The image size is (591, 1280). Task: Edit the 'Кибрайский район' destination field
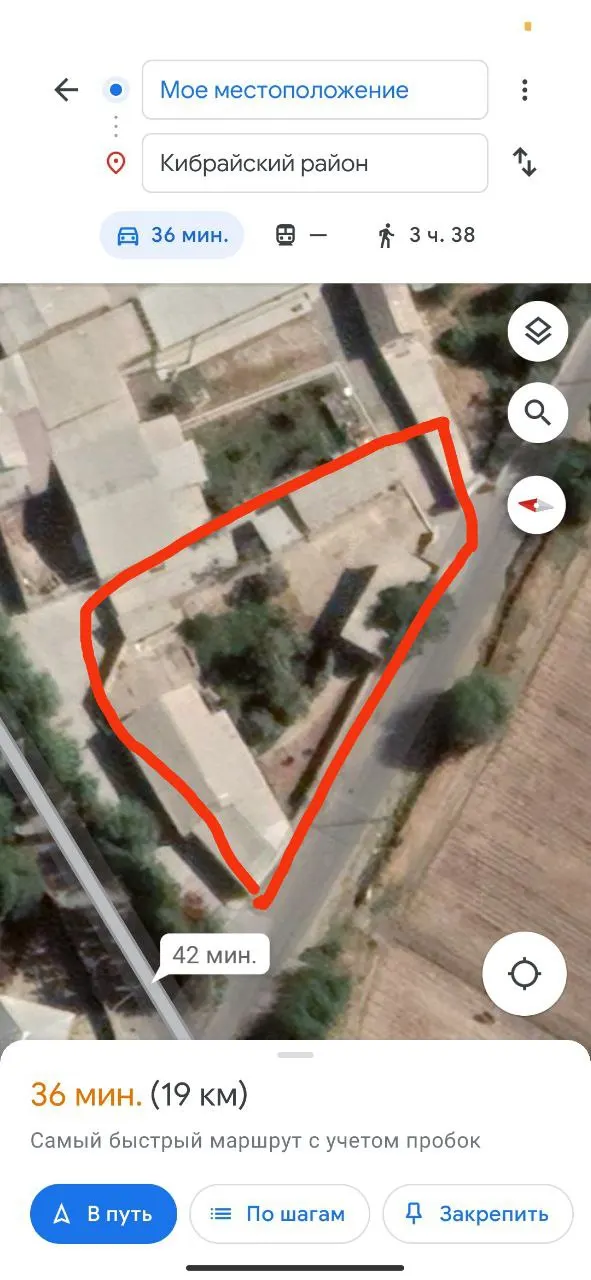(315, 163)
